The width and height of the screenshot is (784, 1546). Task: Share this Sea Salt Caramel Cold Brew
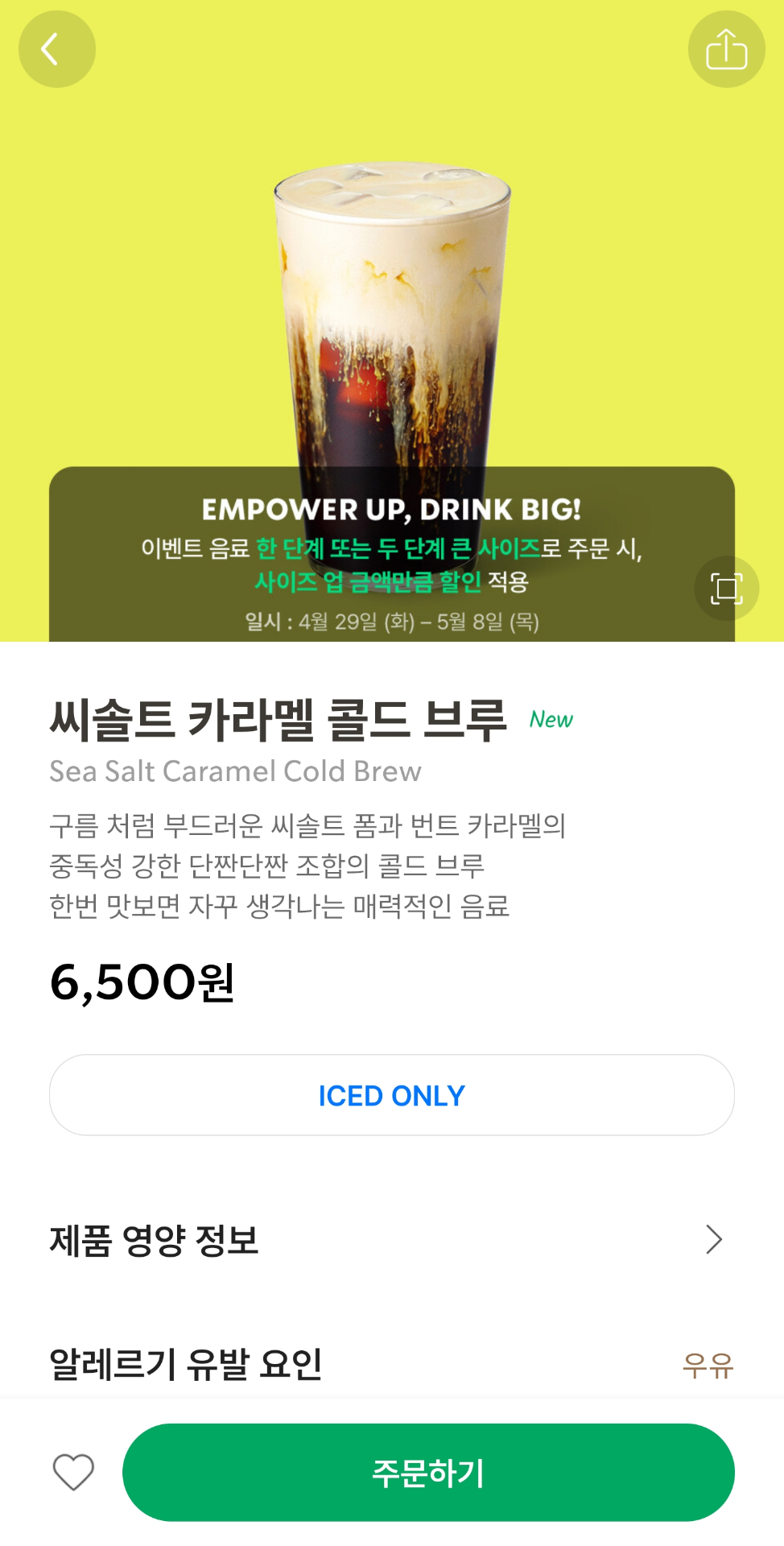[726, 49]
